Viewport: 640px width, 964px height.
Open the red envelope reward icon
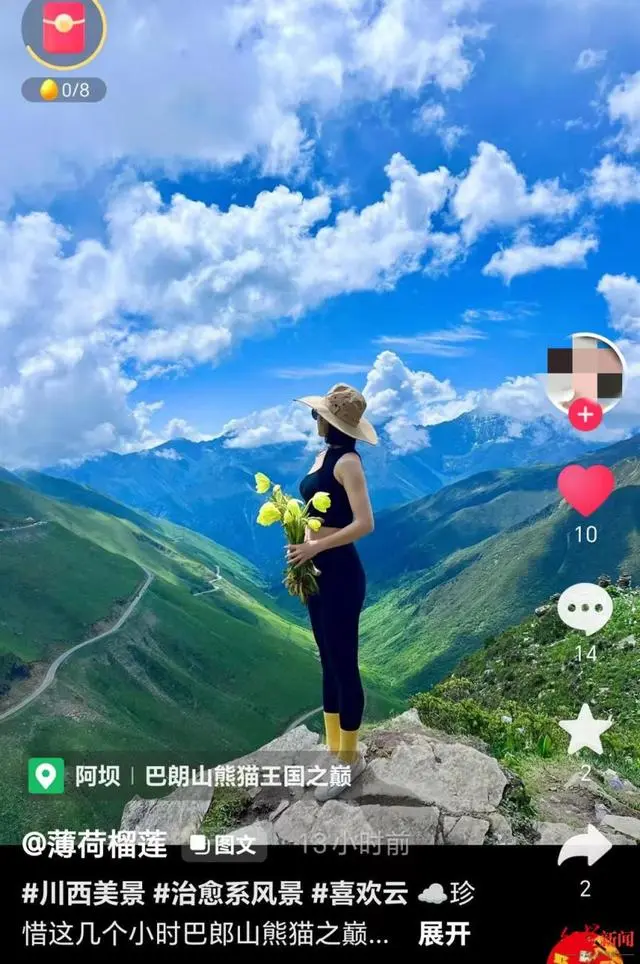tap(63, 28)
